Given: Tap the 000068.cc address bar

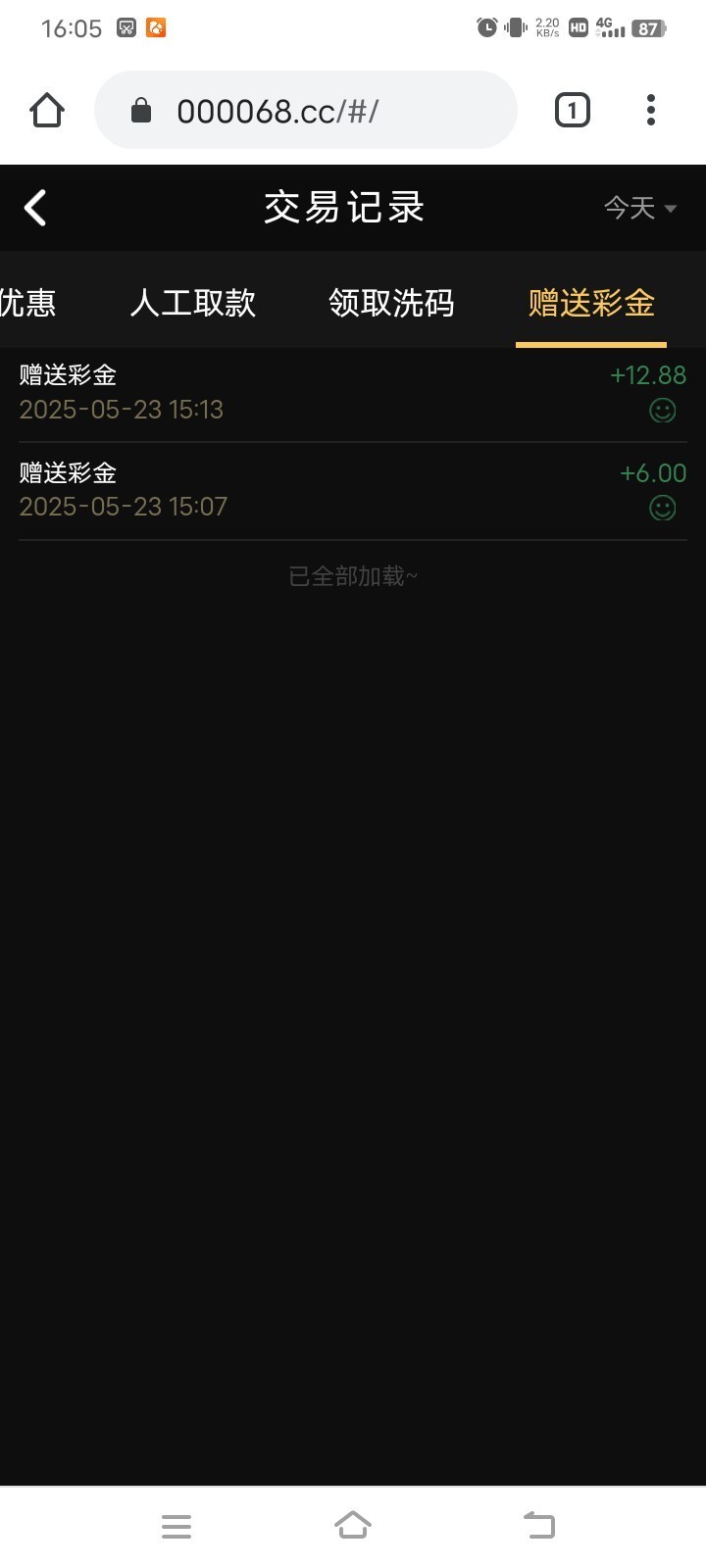Looking at the screenshot, I should 305,110.
